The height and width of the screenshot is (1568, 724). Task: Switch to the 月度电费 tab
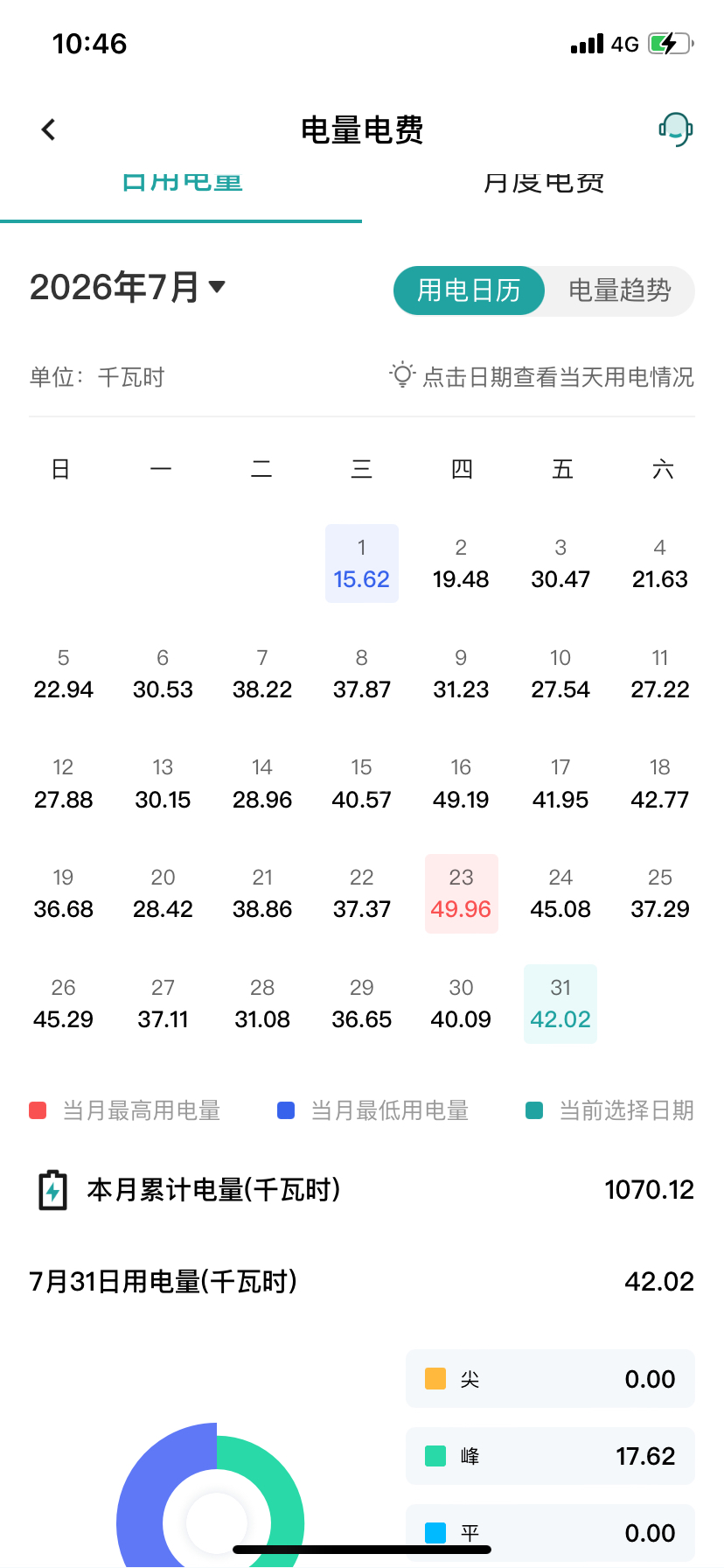point(543,184)
